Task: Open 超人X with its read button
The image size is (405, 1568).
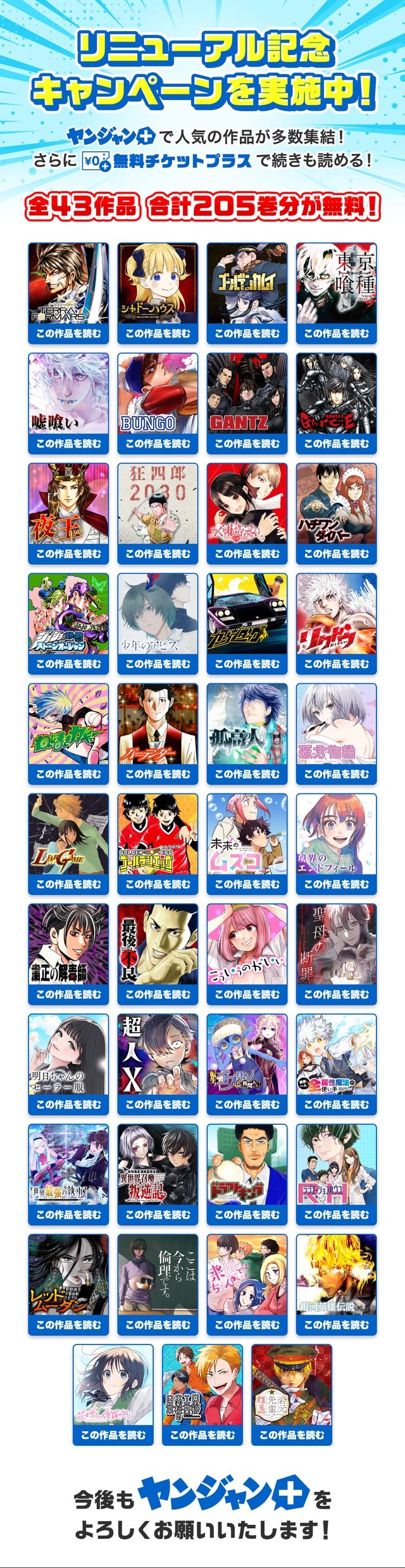Action: [x=158, y=1105]
